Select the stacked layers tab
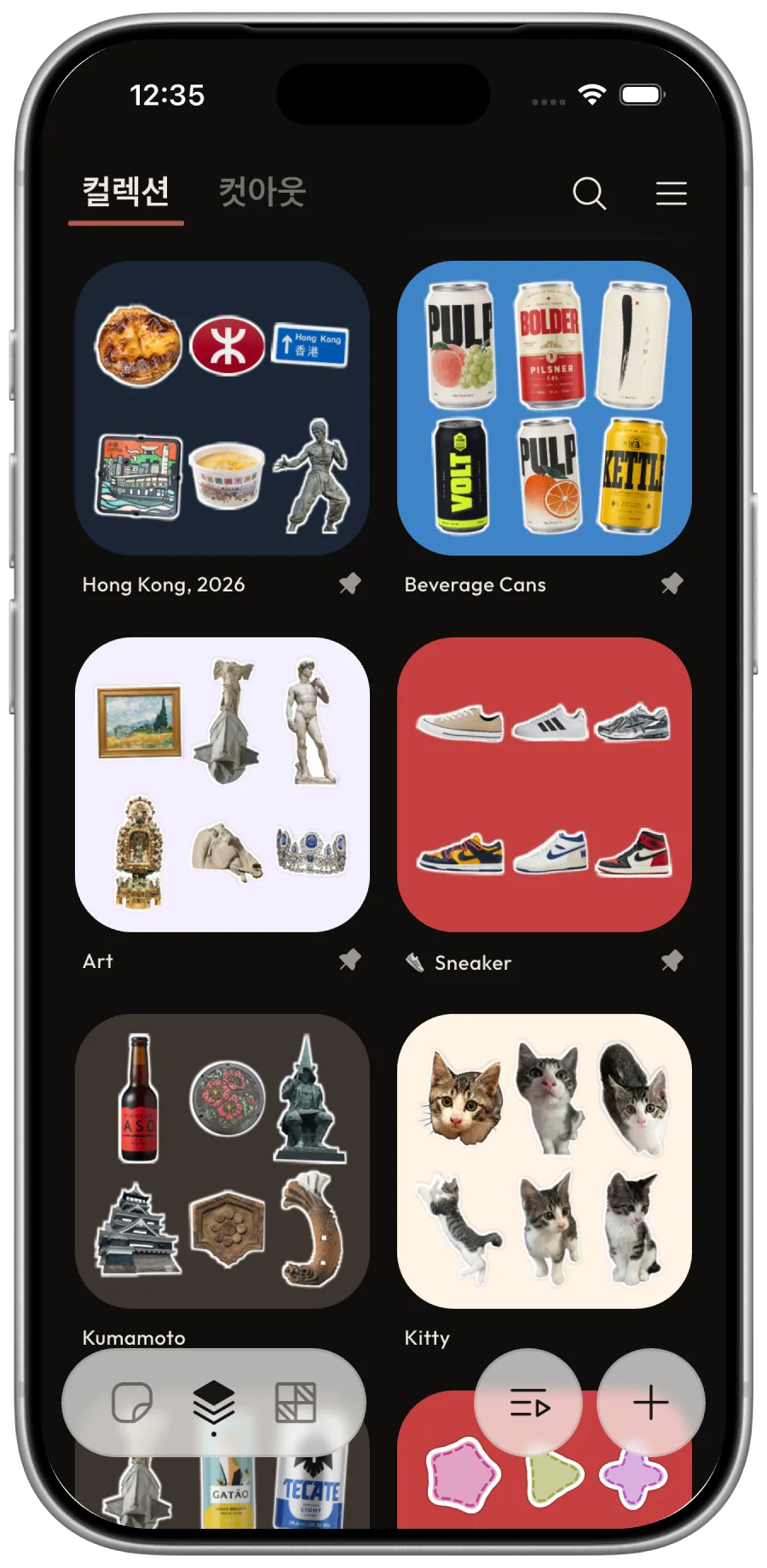Image resolution: width=767 pixels, height=1568 pixels. click(214, 1402)
